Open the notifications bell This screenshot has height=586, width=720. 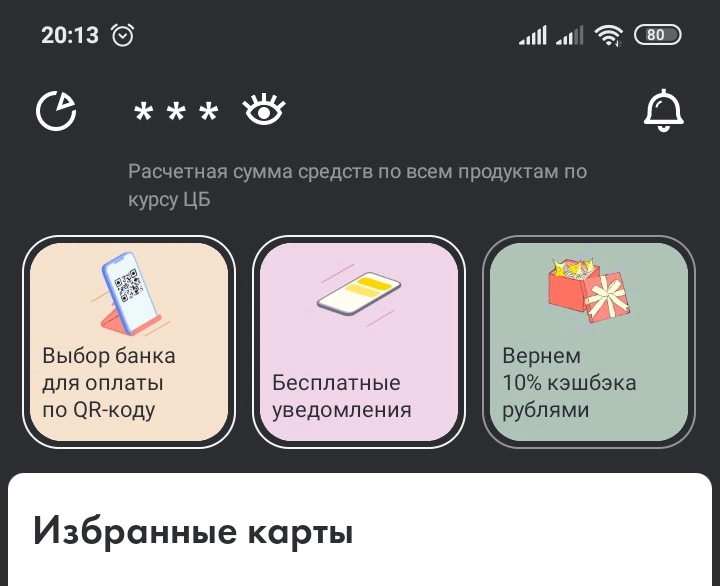(664, 111)
